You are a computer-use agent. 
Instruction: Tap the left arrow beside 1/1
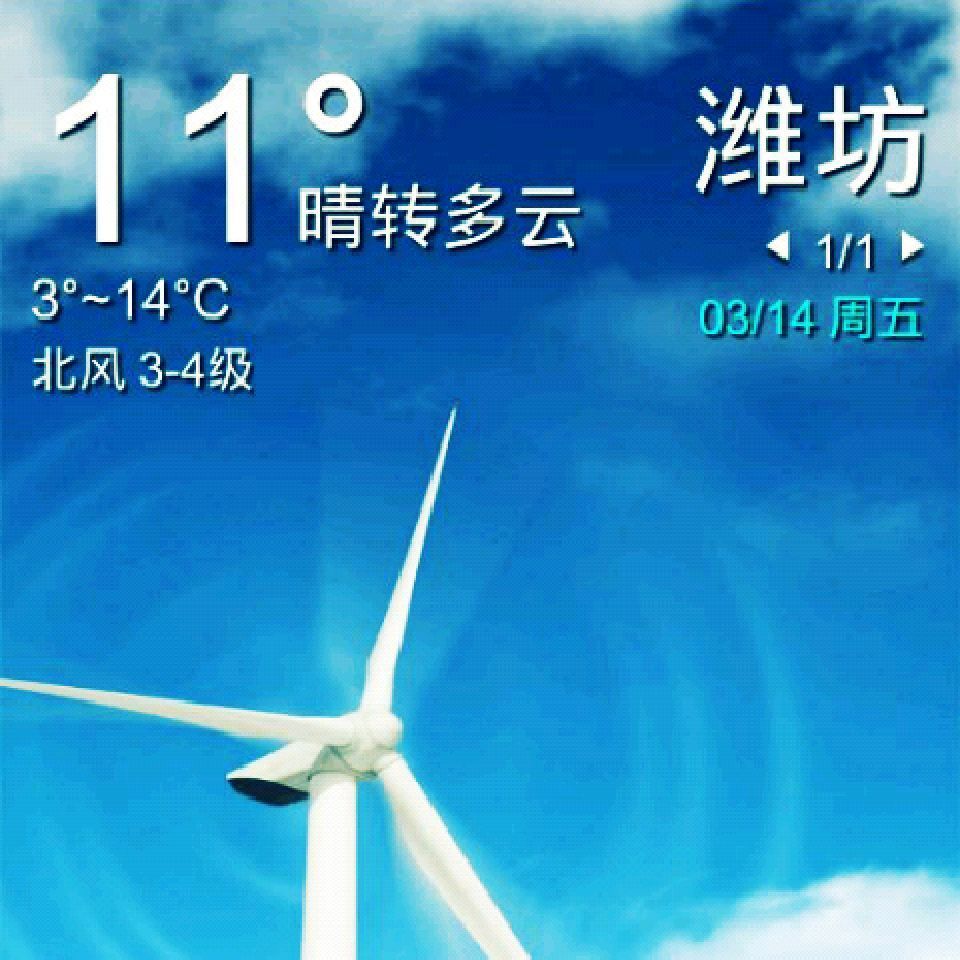coord(778,246)
